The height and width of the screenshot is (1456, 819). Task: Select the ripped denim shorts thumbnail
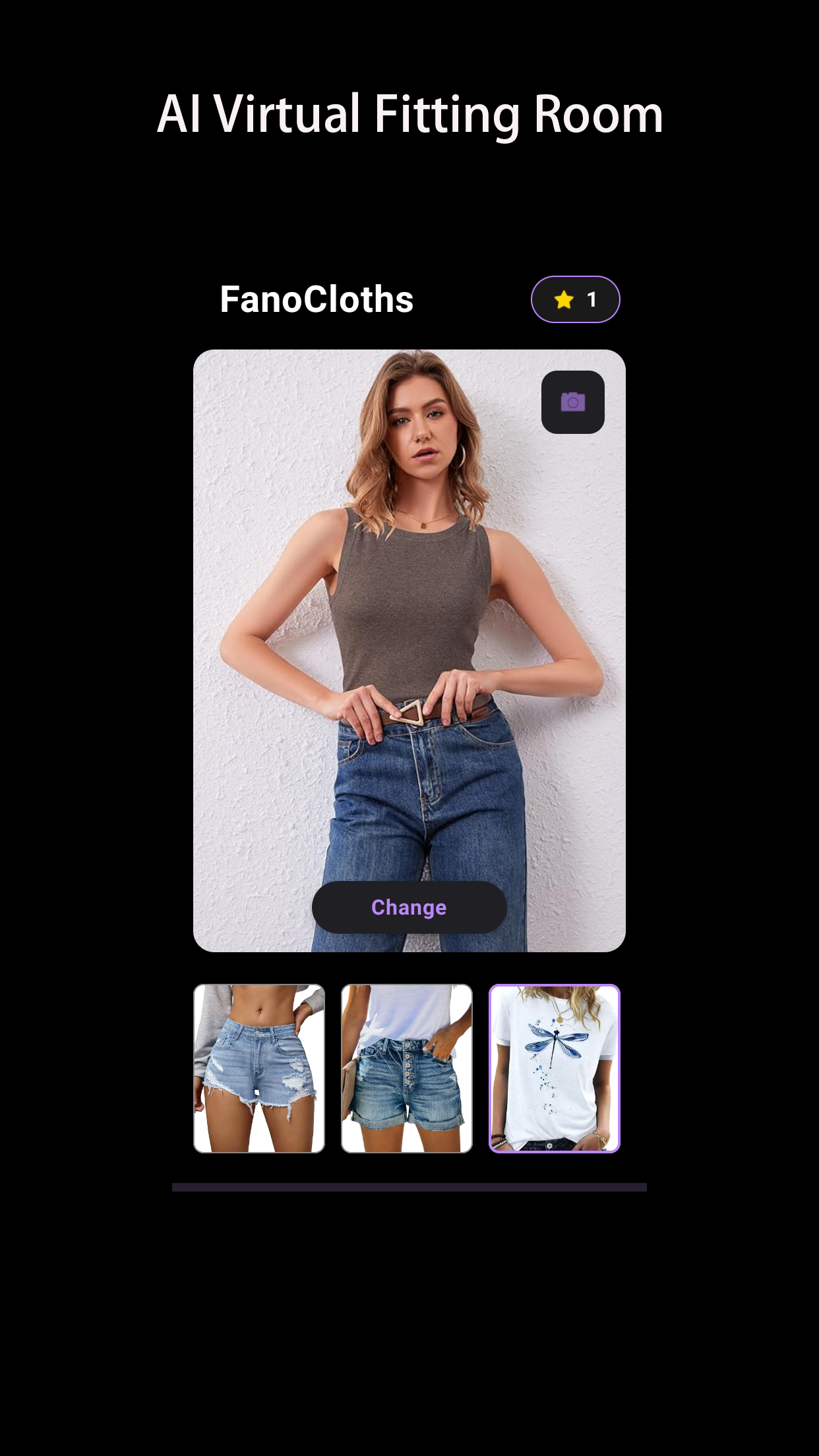(x=258, y=1068)
